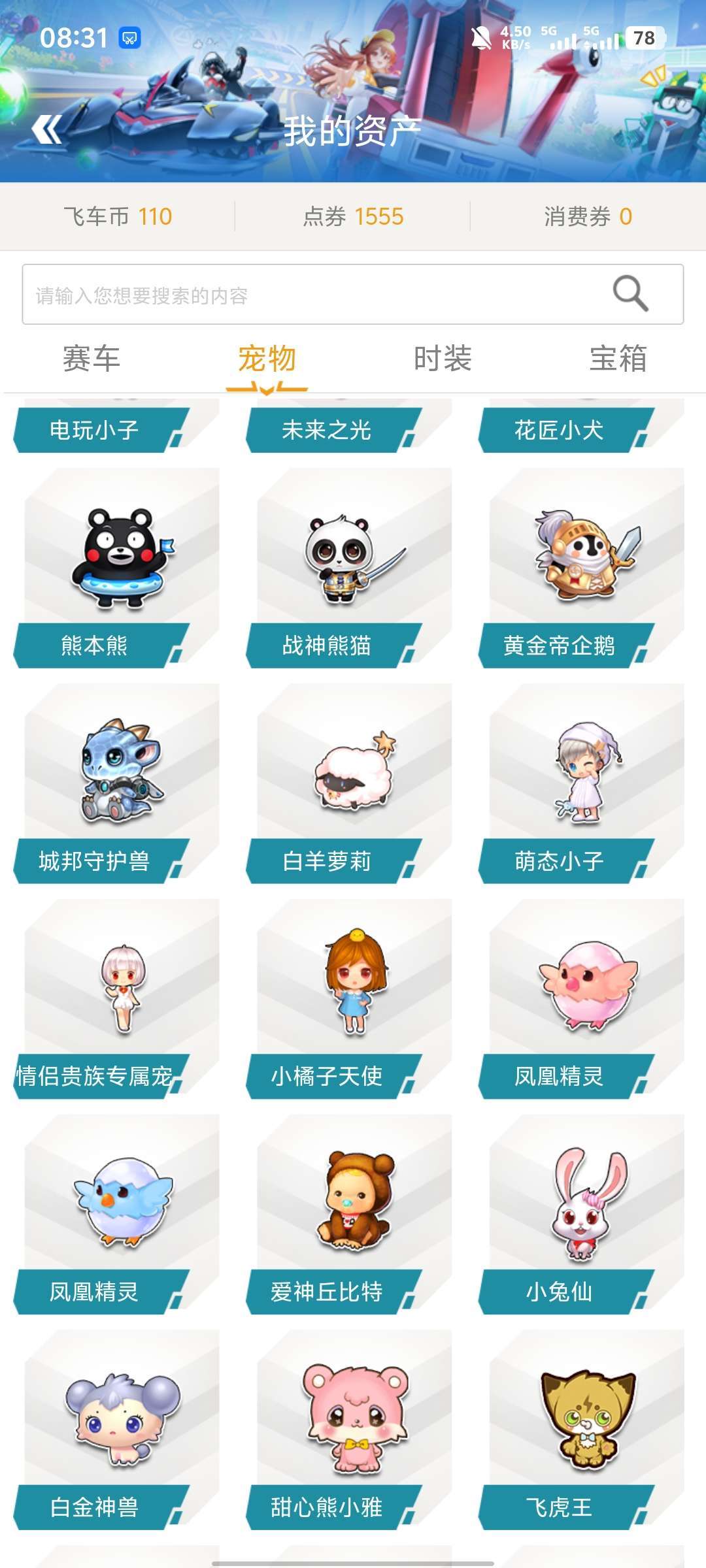View the 小橘子天使 pet
The width and height of the screenshot is (706, 1568).
pos(349,999)
